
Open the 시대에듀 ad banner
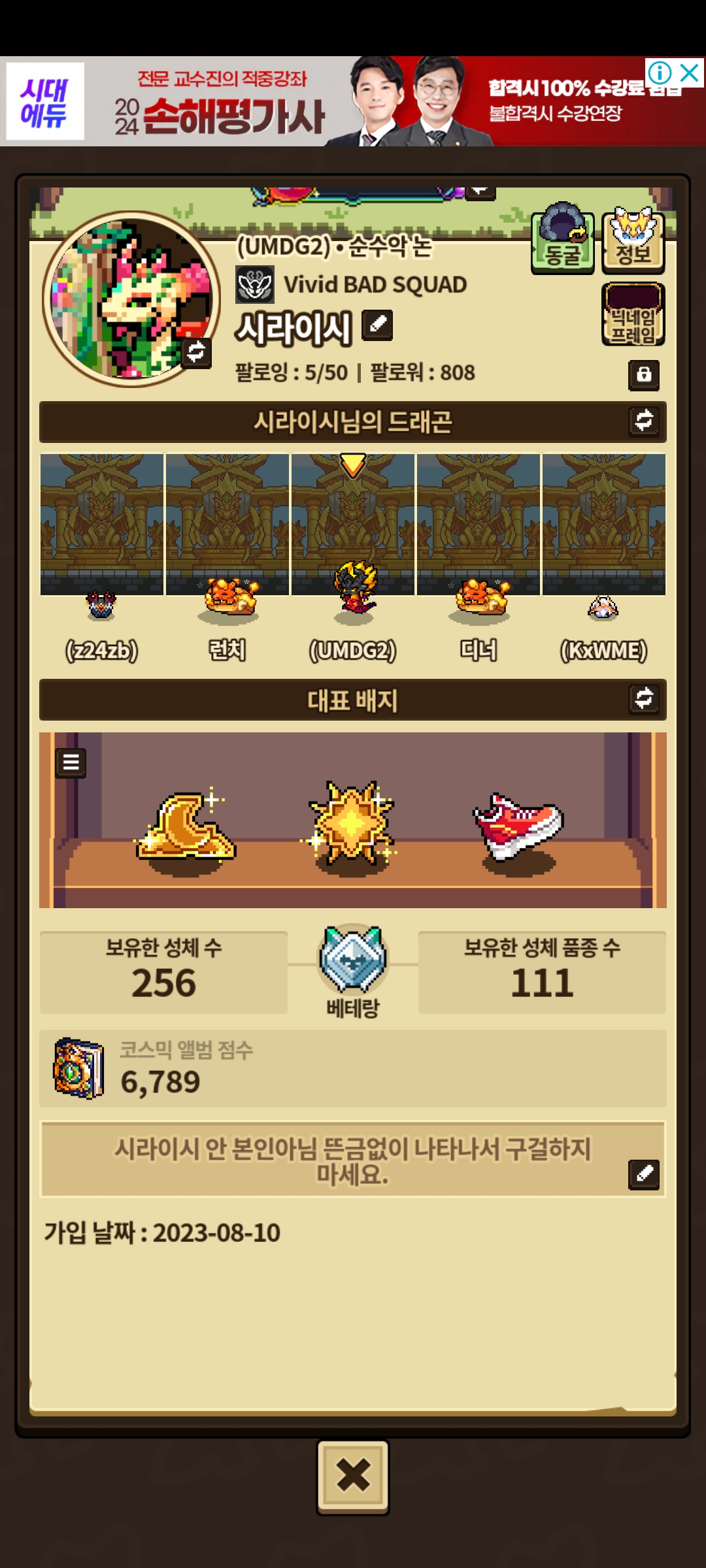click(x=353, y=101)
